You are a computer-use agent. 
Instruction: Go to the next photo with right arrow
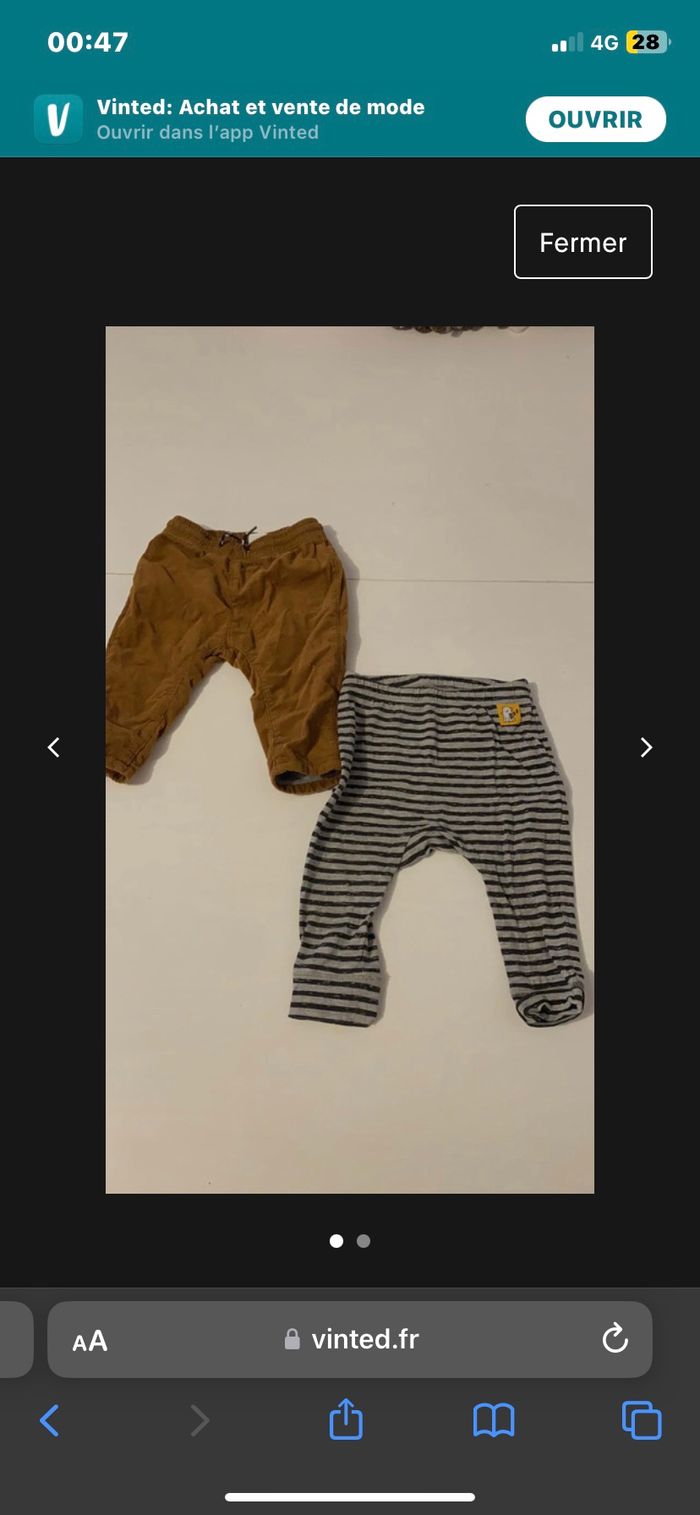(x=646, y=747)
